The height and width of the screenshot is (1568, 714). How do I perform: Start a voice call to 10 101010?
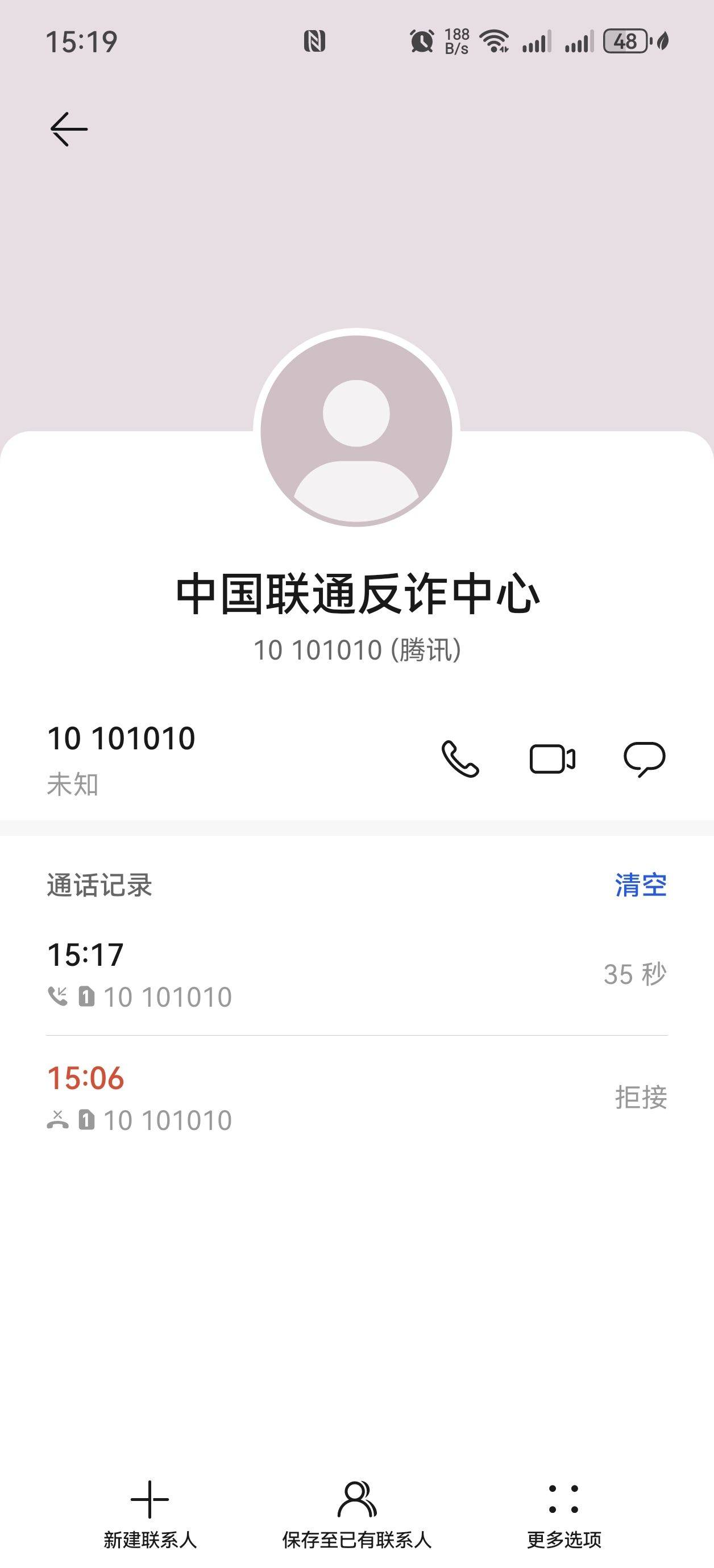tap(460, 759)
